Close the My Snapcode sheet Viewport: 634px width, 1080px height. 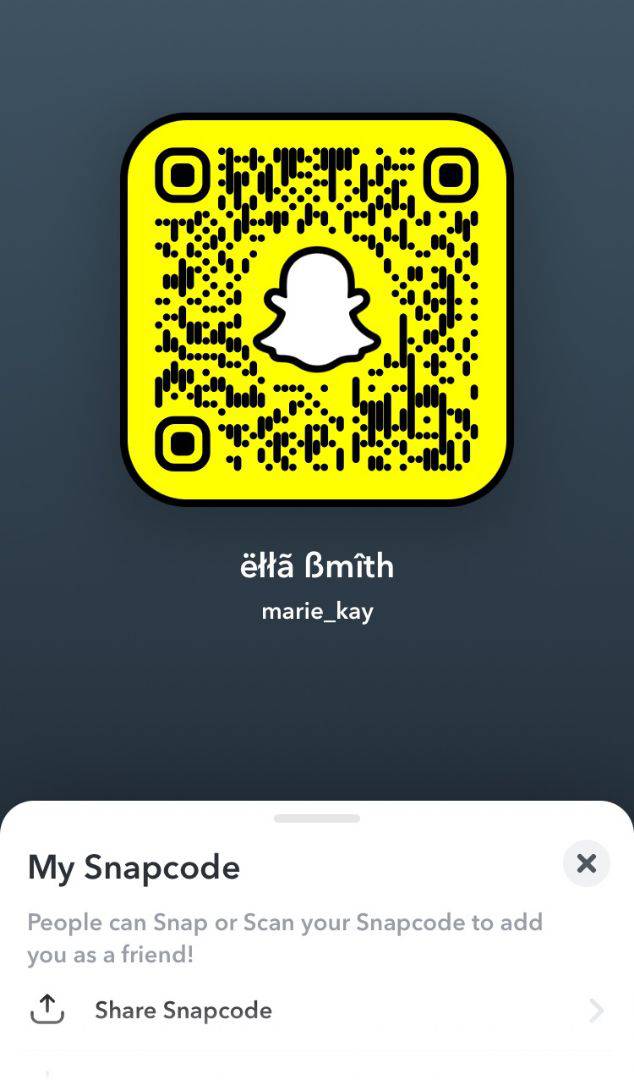coord(586,863)
